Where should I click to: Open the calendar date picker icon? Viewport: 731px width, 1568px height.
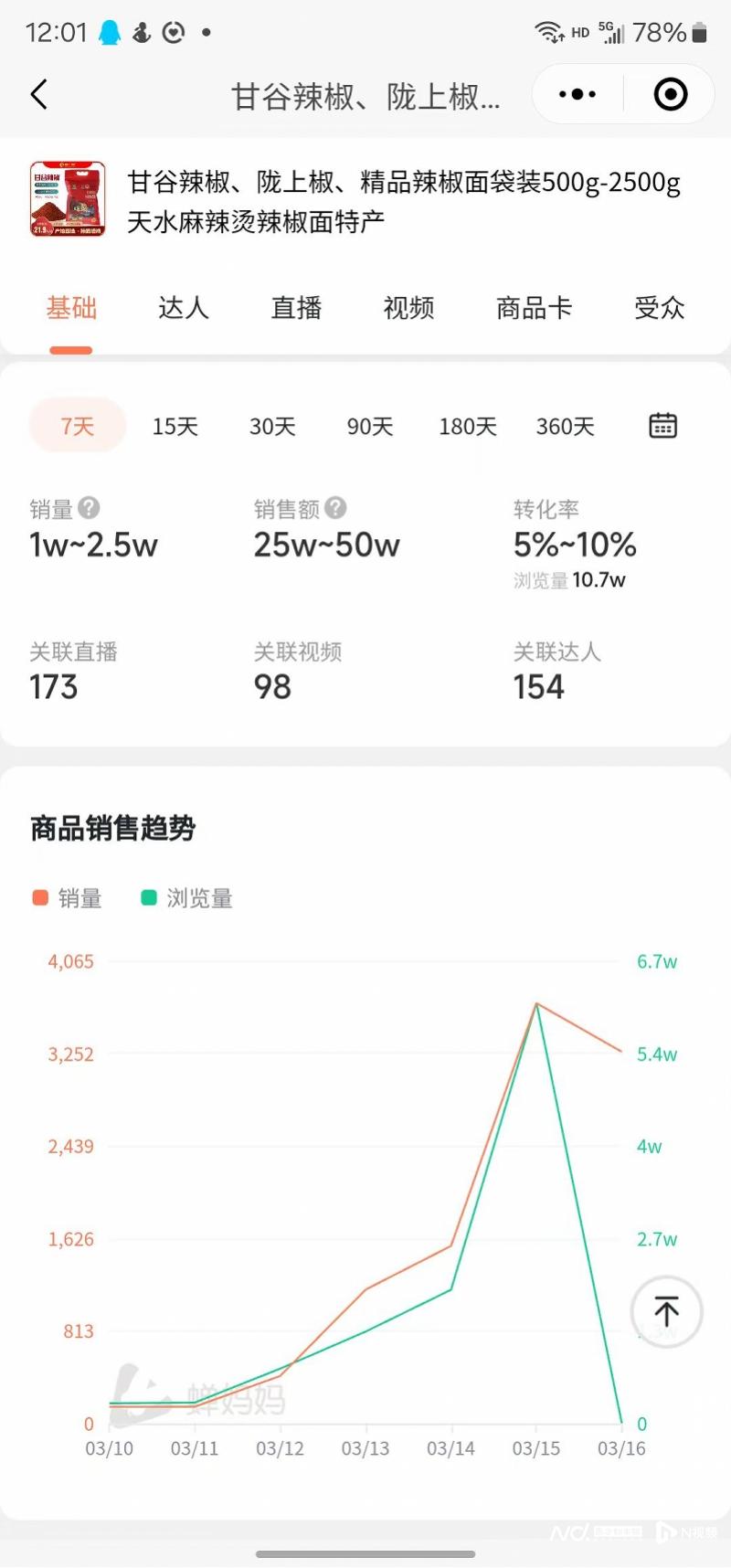[x=663, y=425]
